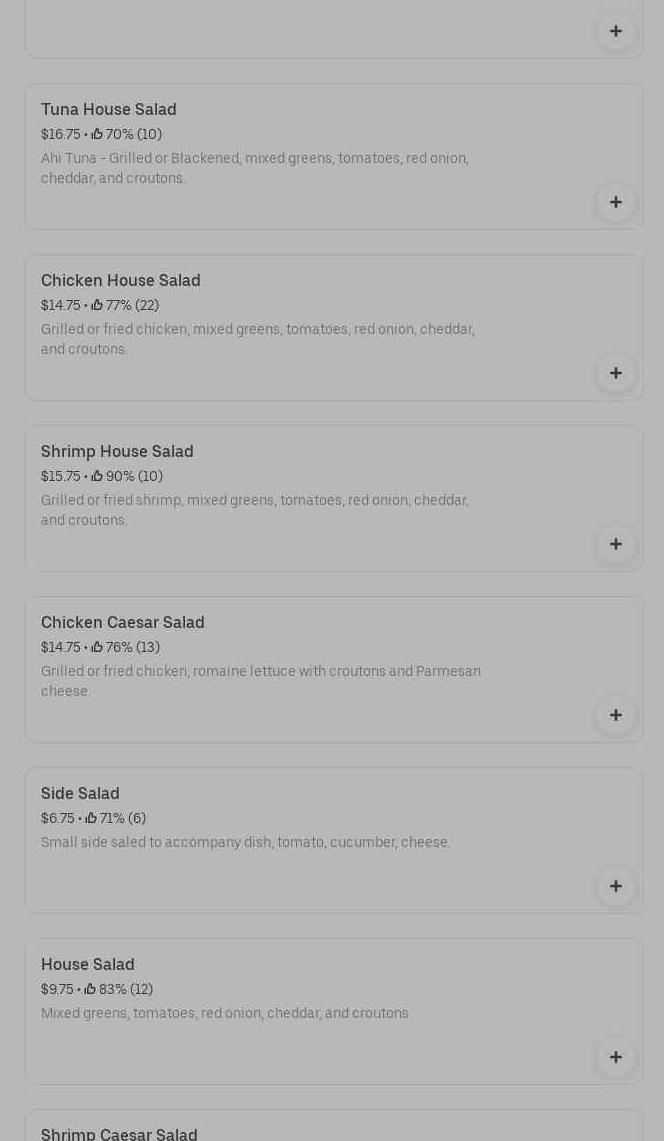
Task: Add Tuna House Salad to cart
Action: pos(615,202)
